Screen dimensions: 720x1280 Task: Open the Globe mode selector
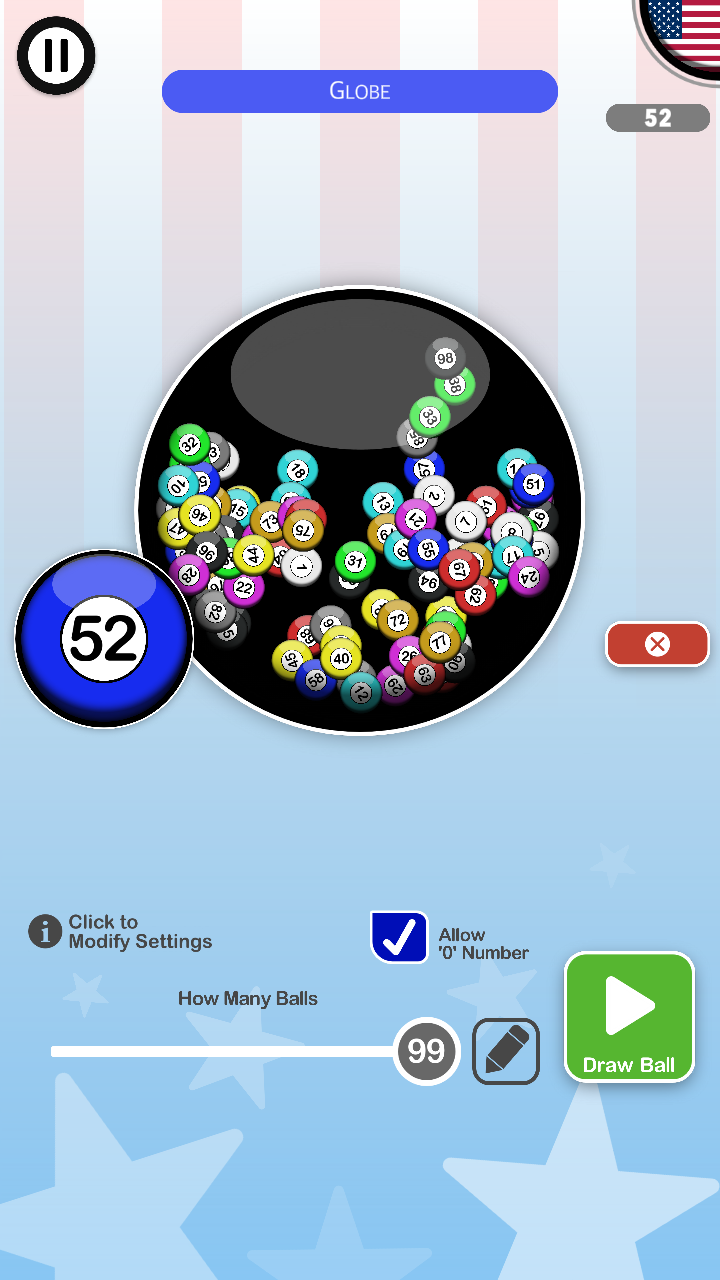[x=360, y=91]
